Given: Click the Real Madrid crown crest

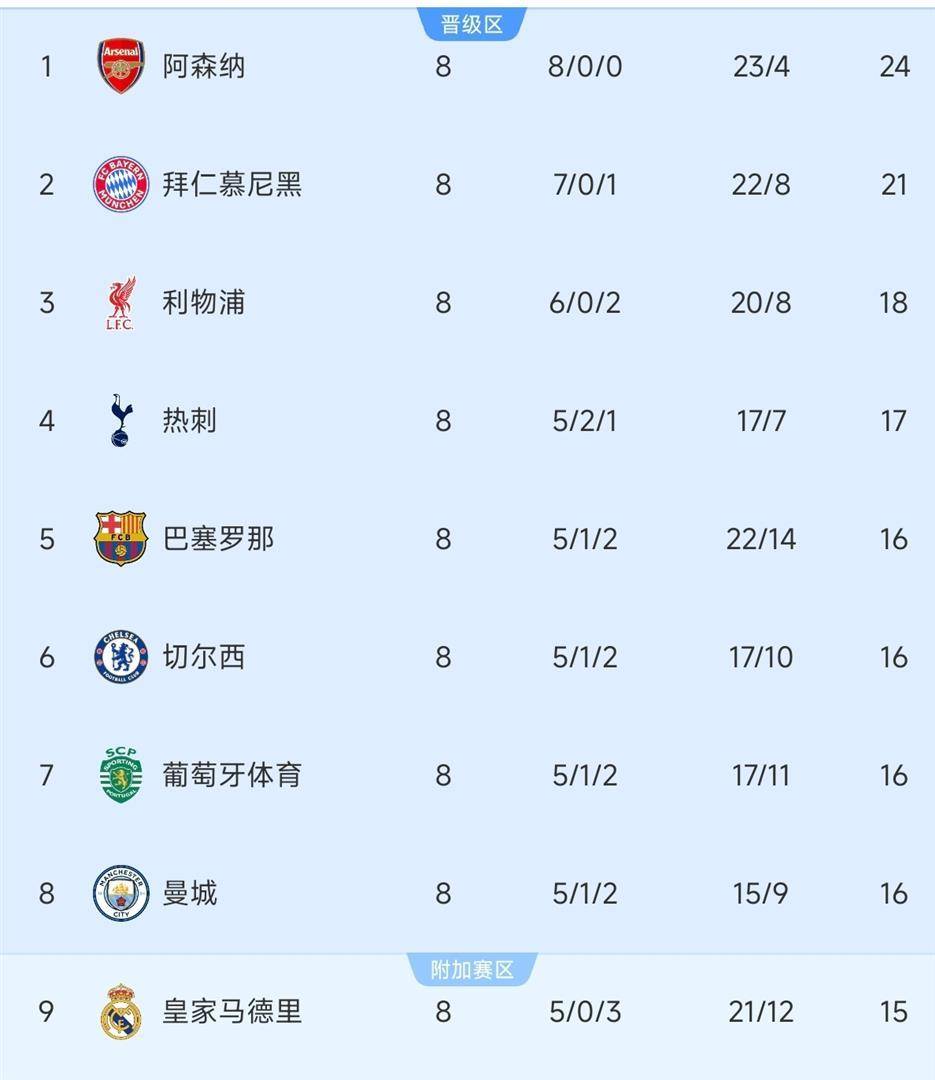Looking at the screenshot, I should tap(119, 1011).
